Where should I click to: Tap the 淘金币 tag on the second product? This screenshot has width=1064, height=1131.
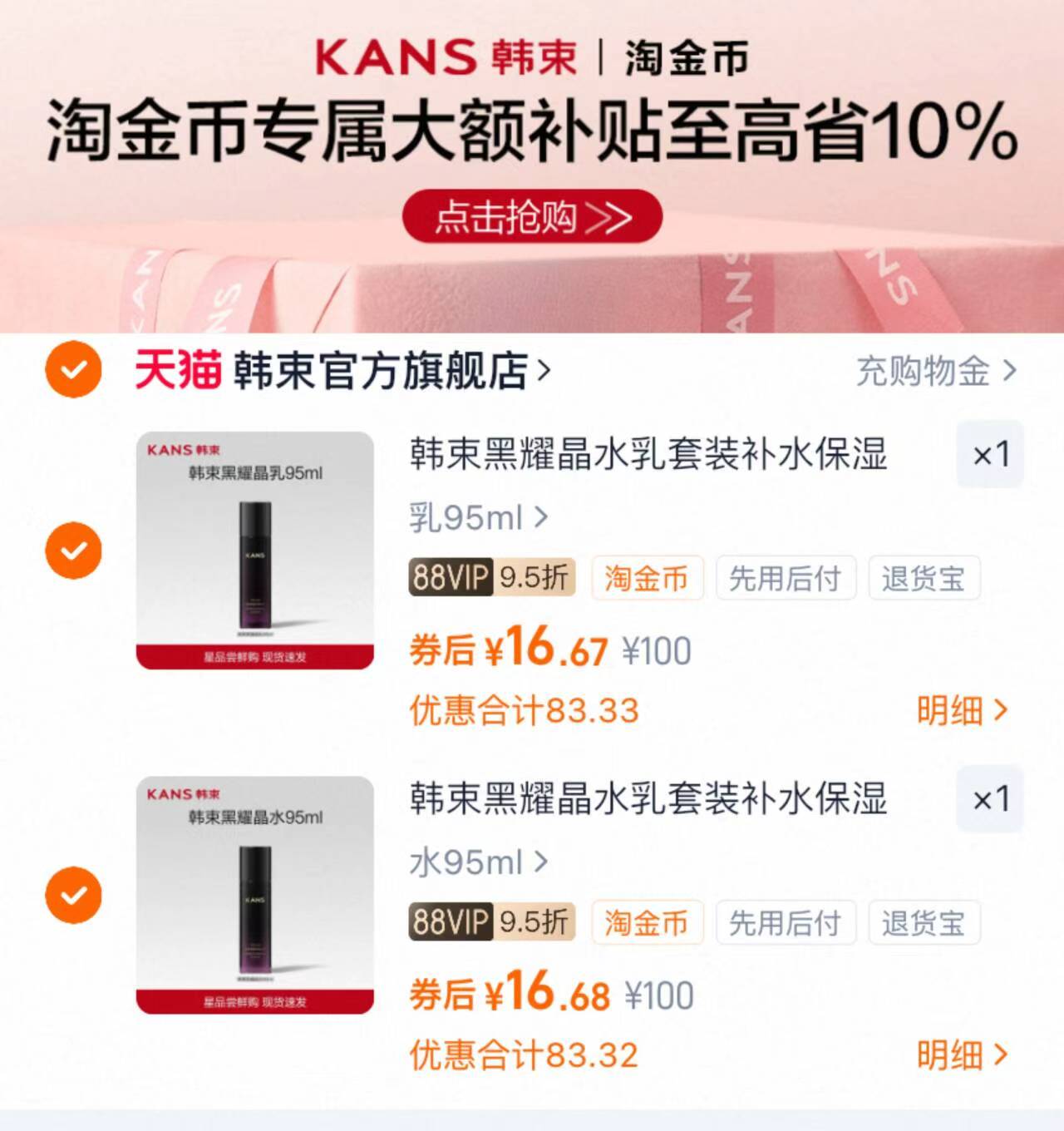point(648,922)
